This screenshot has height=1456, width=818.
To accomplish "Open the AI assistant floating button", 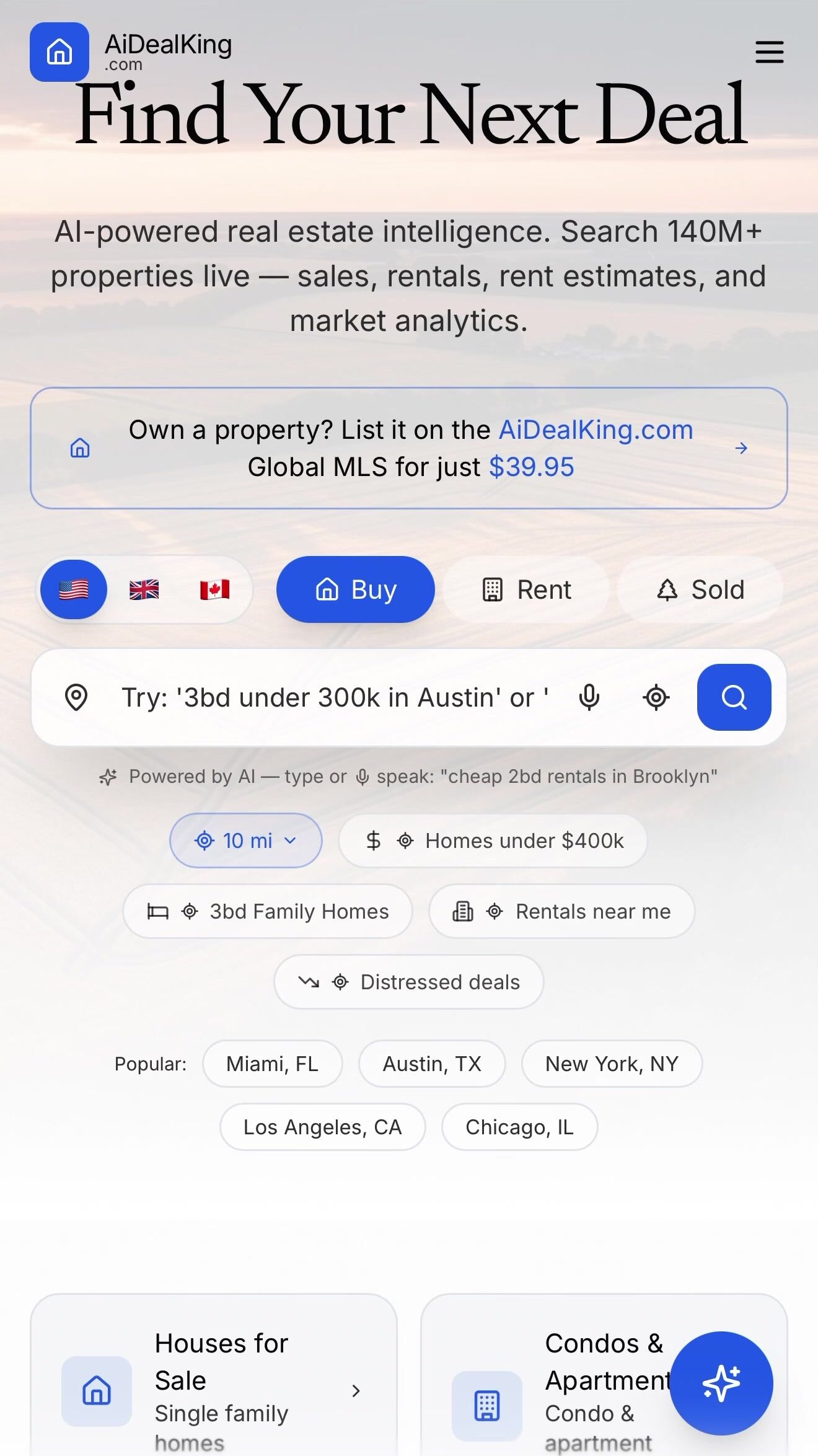I will [x=721, y=1383].
